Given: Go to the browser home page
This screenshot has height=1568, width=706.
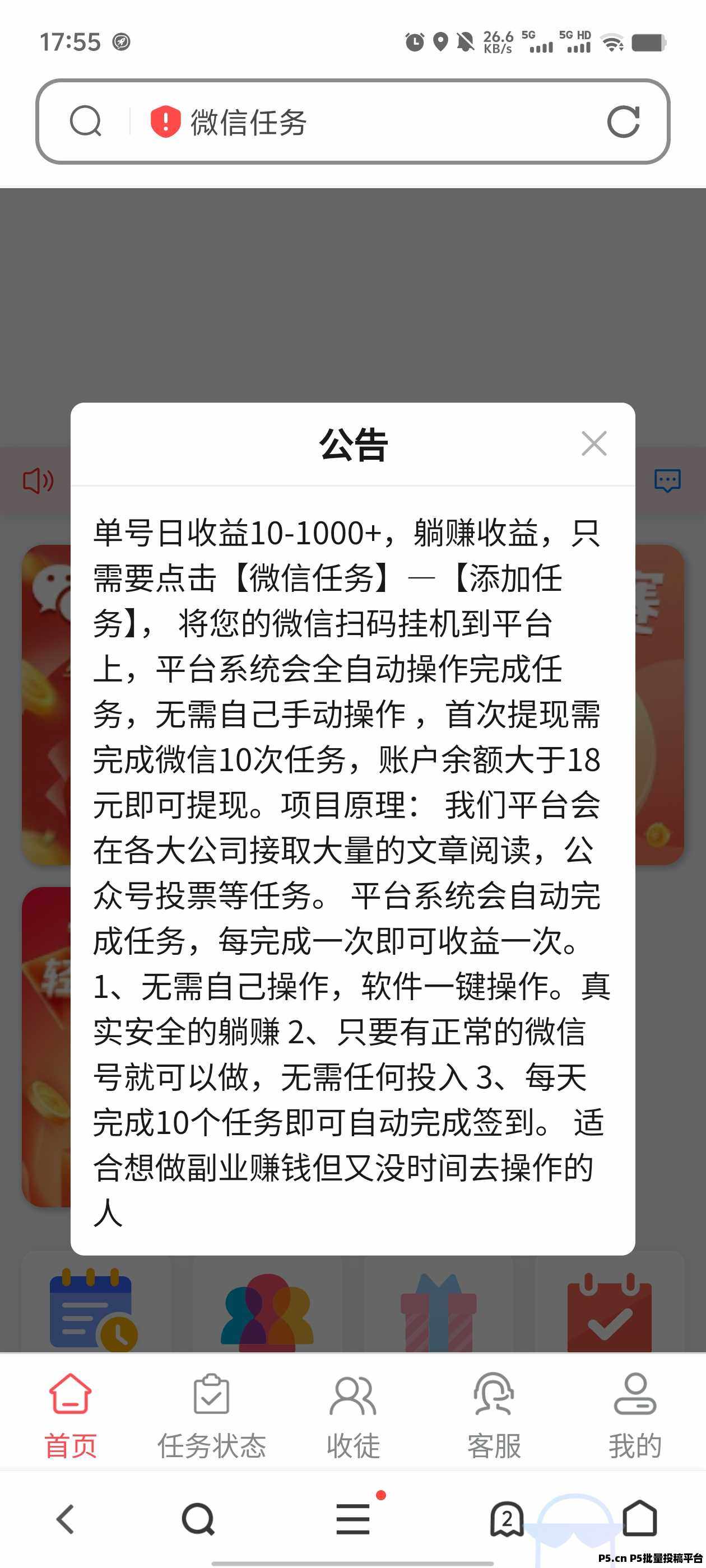Looking at the screenshot, I should pos(640,1518).
